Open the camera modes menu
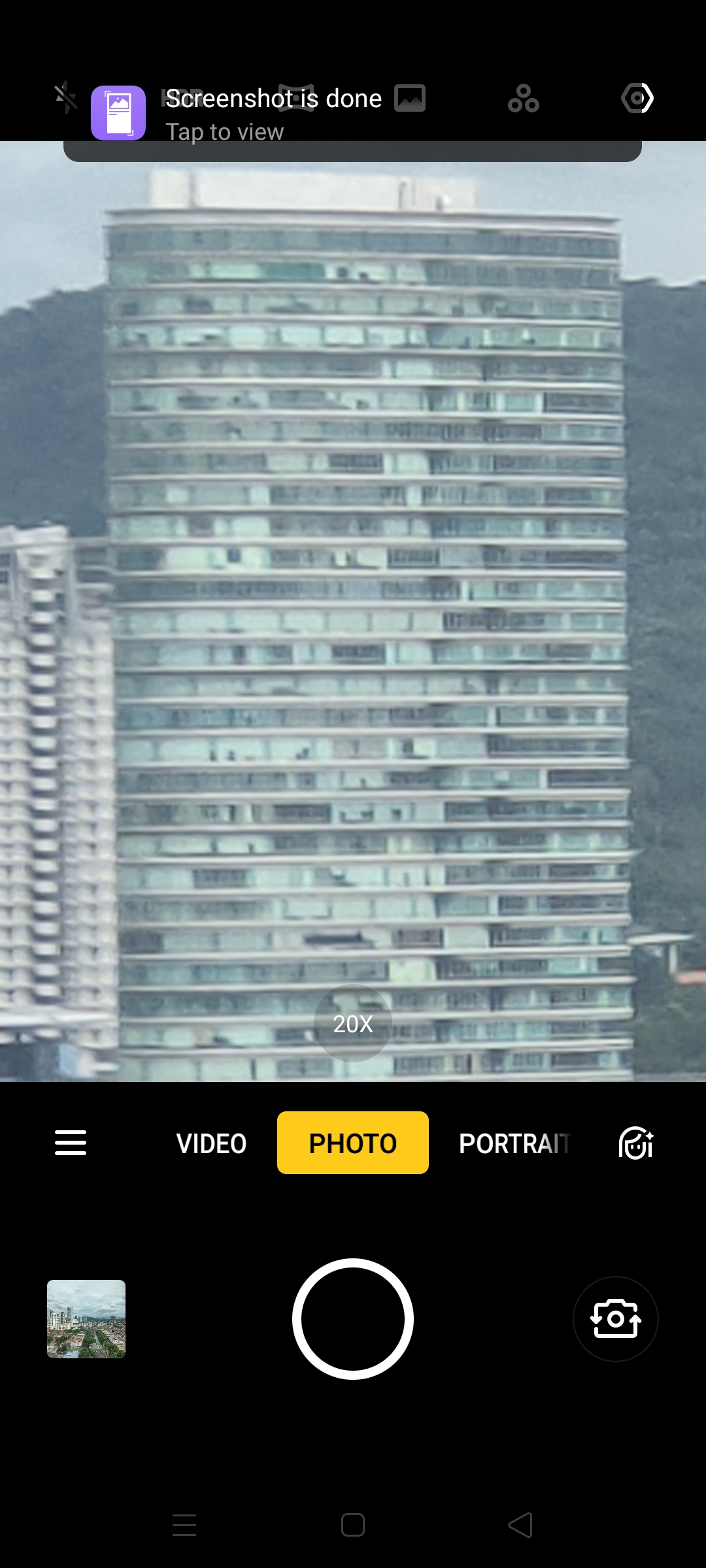The width and height of the screenshot is (706, 1568). [71, 1143]
